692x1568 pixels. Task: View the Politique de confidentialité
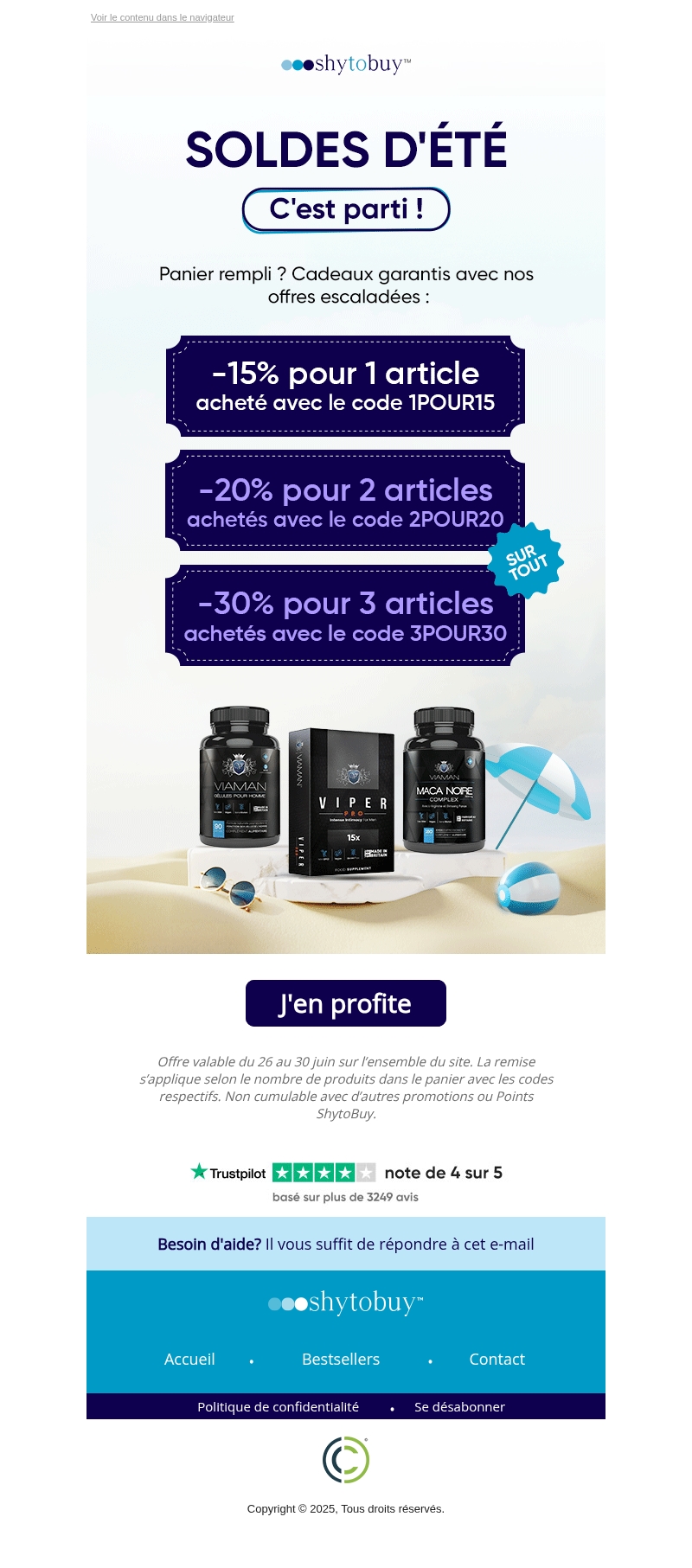coord(278,1406)
